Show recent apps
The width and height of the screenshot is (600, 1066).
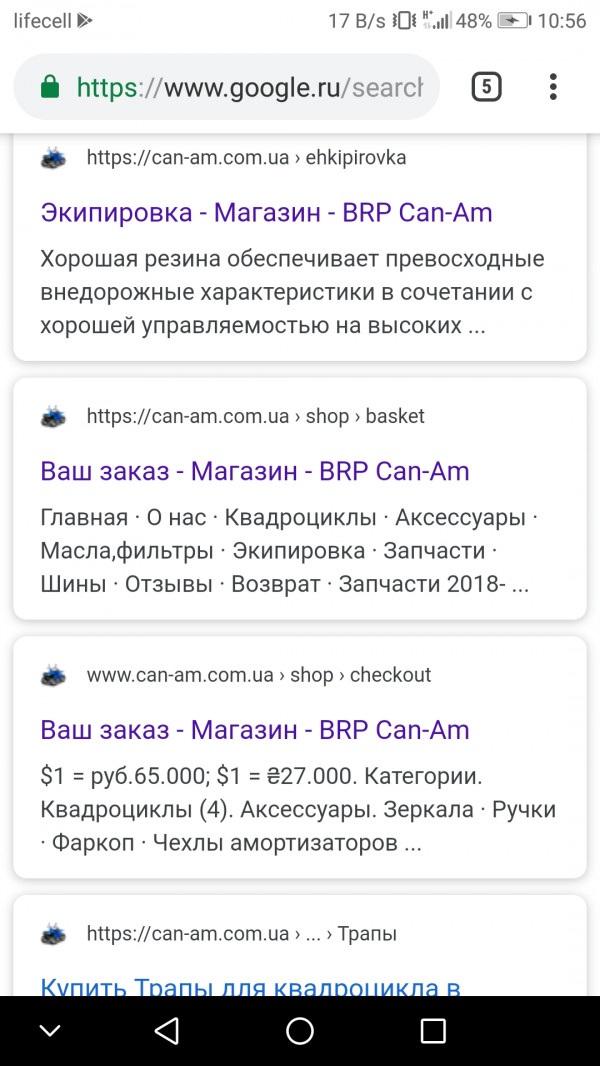(433, 1031)
